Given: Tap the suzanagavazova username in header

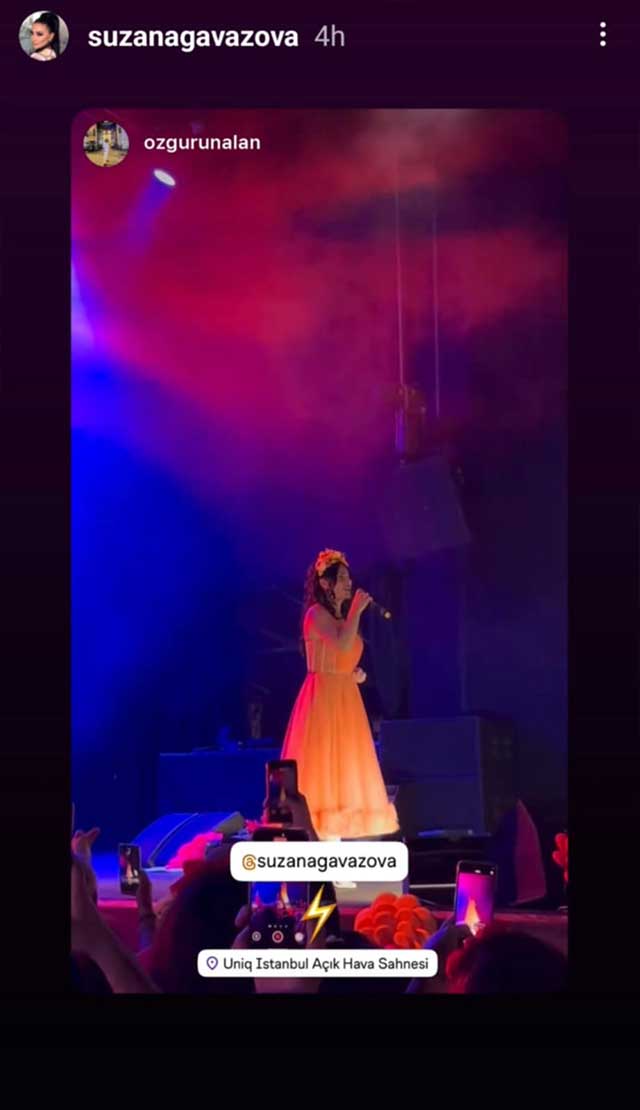Looking at the screenshot, I should point(193,37).
